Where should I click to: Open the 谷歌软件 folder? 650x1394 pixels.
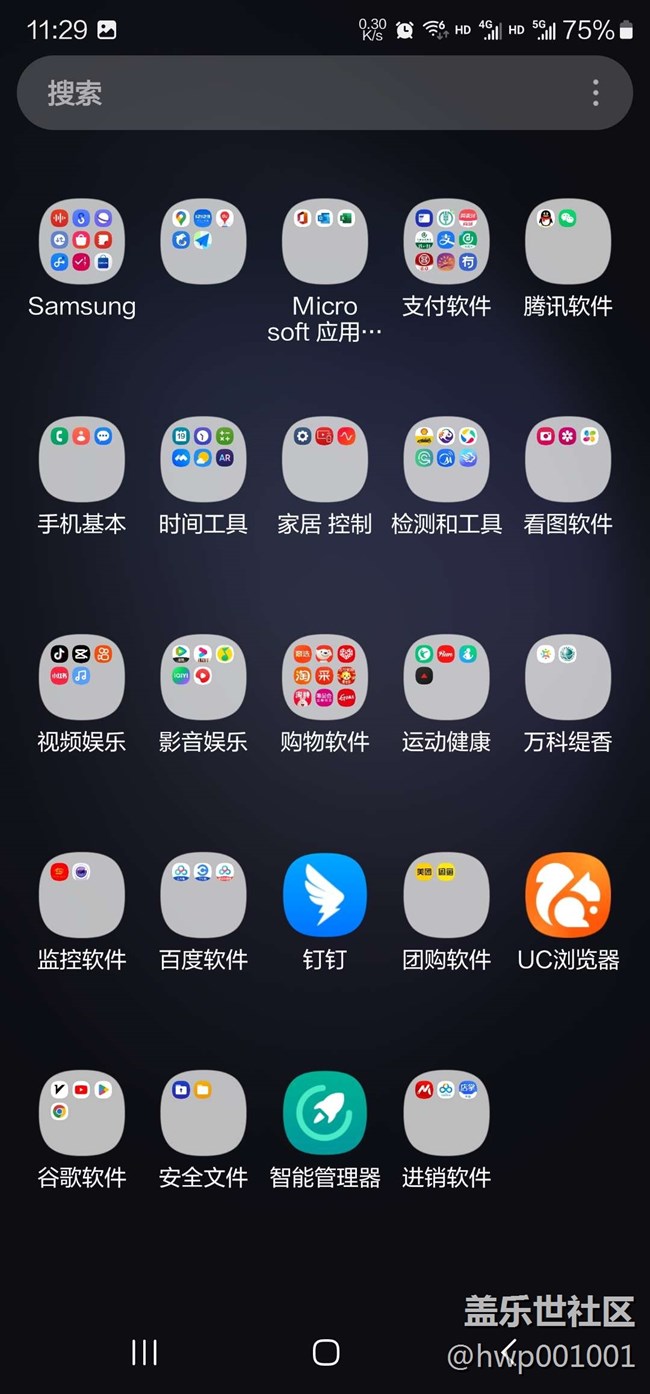click(82, 1113)
